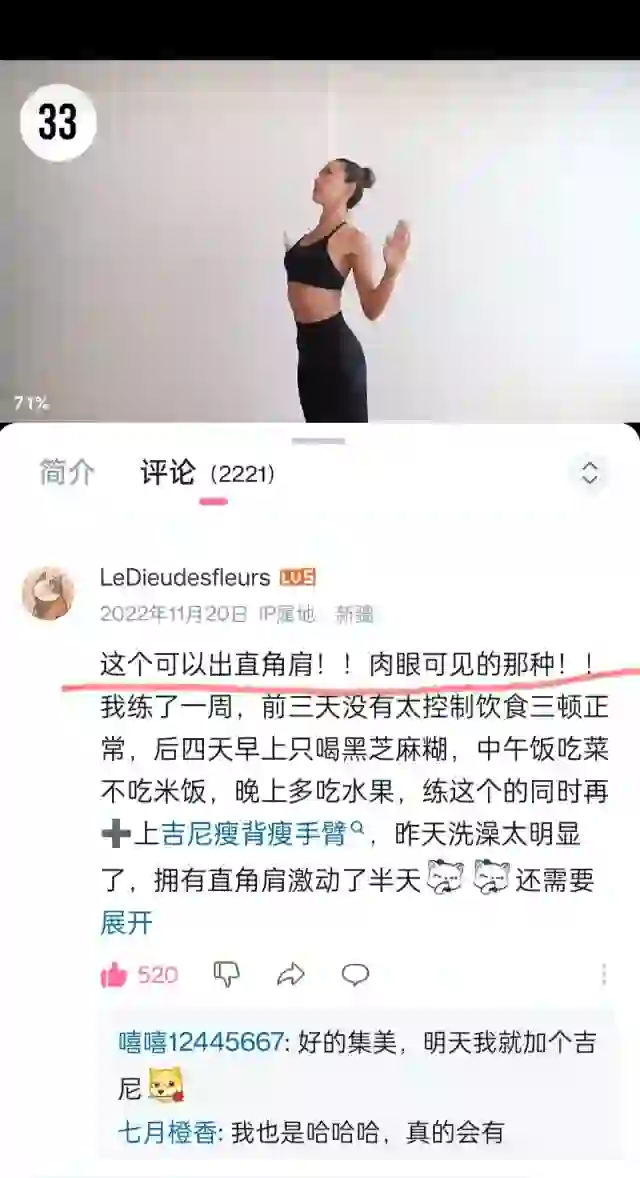Viewport: 640px width, 1178px height.
Task: Select the 评论 tab
Action: point(168,472)
